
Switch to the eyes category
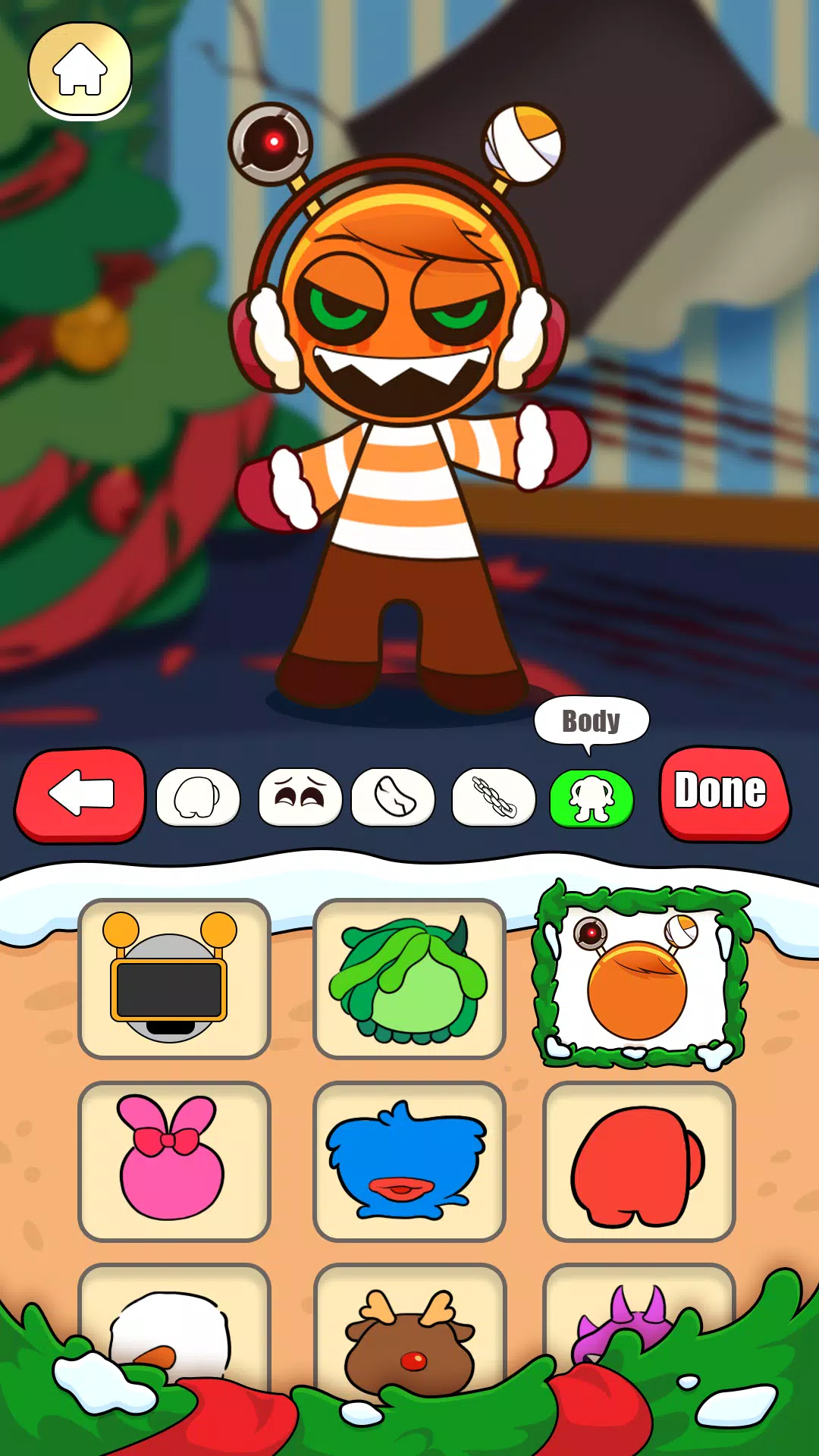300,797
